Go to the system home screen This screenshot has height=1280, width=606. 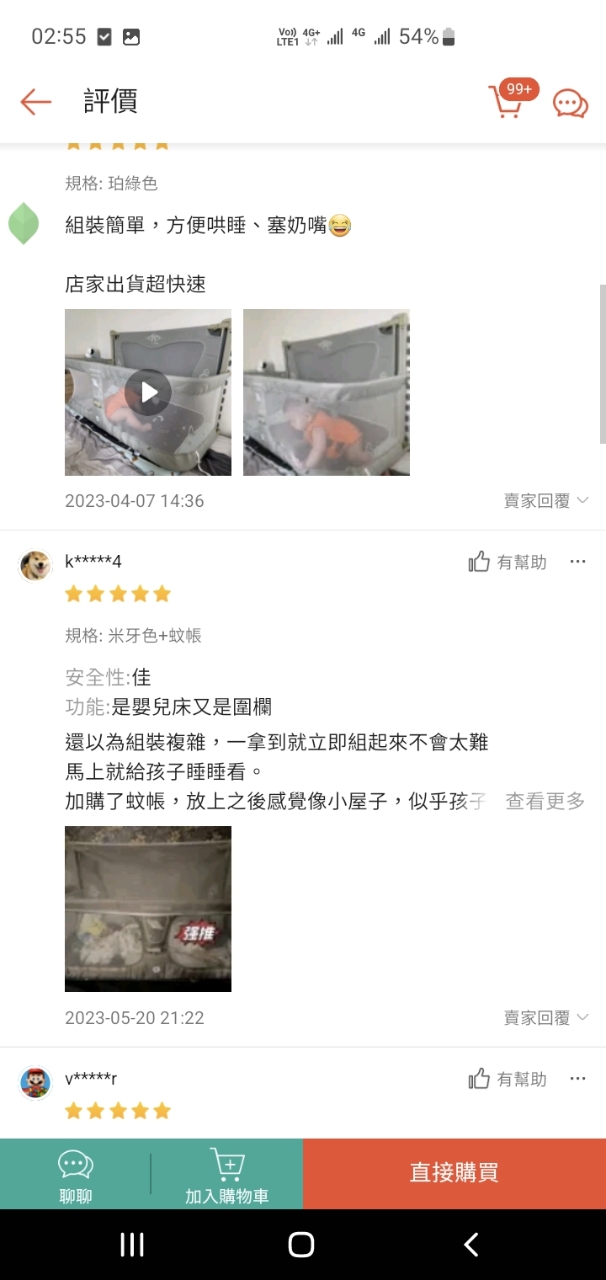tap(301, 1244)
